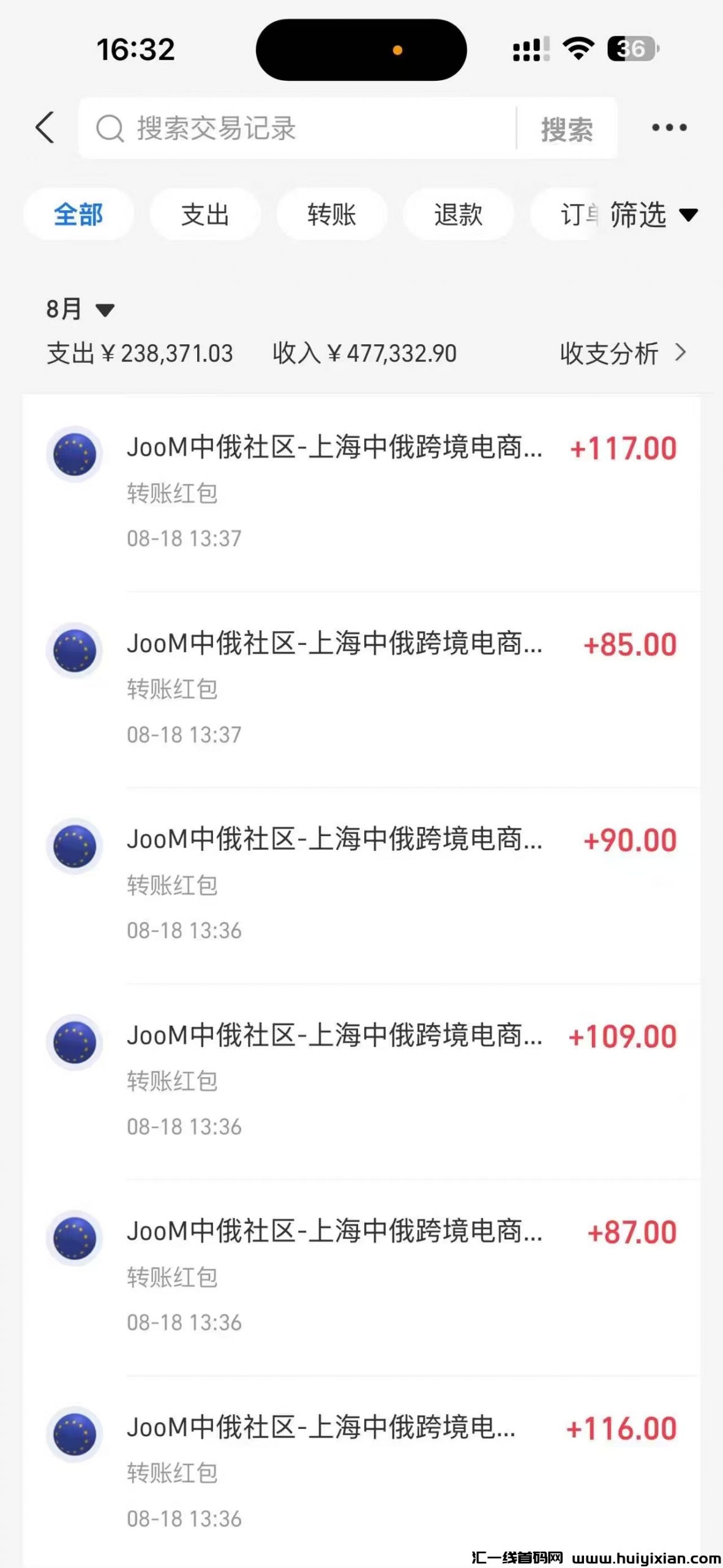Image resolution: width=723 pixels, height=1568 pixels.
Task: Show the 退款 refund records
Action: pos(458,215)
